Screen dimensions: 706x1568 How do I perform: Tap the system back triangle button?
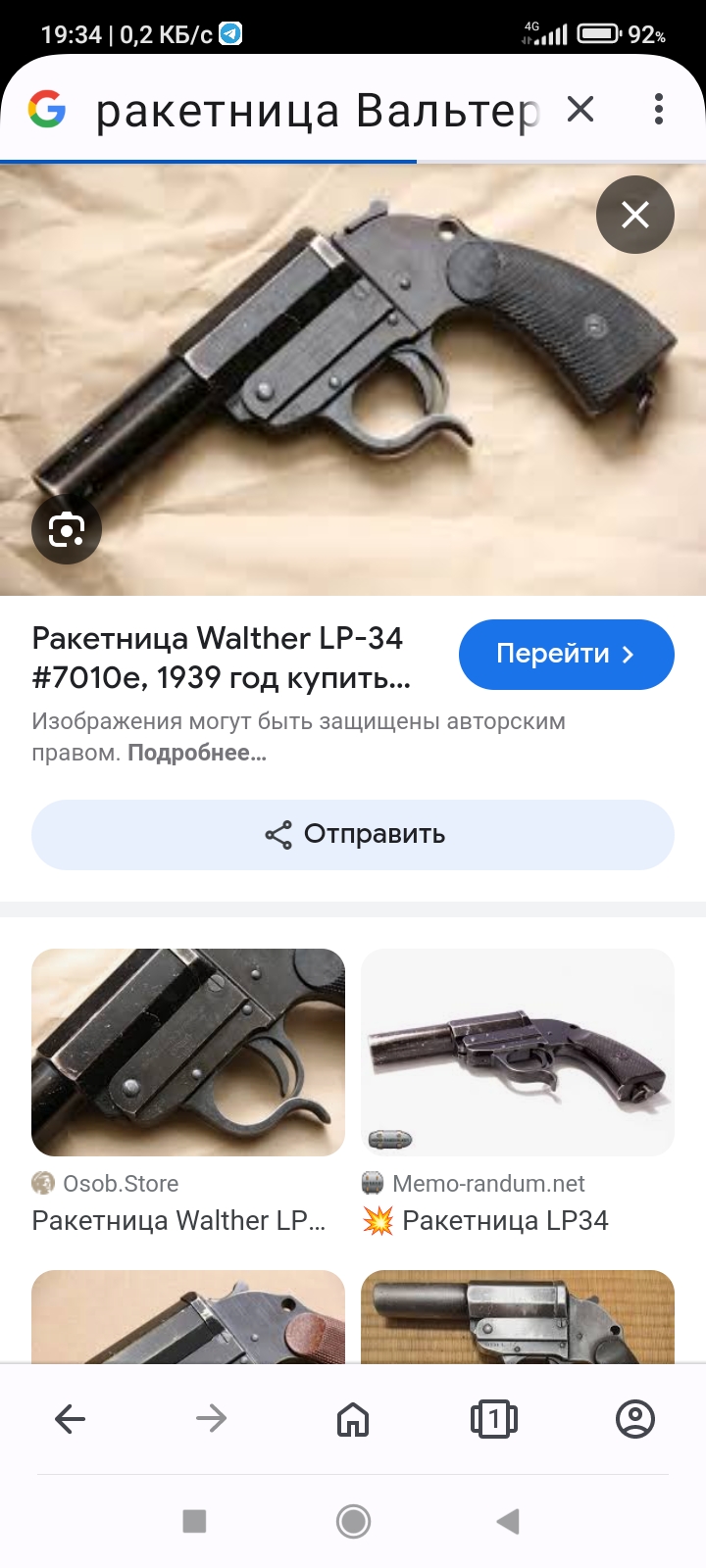point(508,1521)
